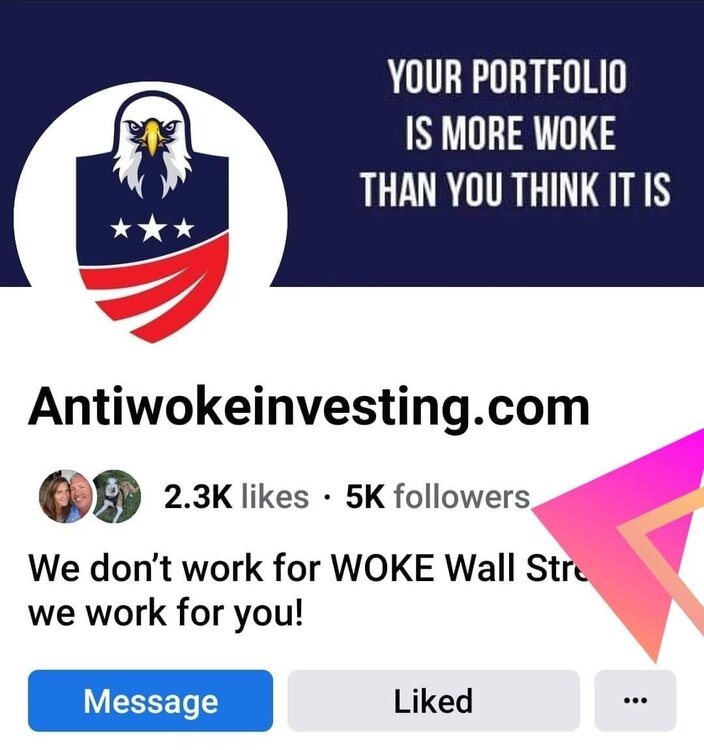
Task: Message the Antiwokeinvesting.com page
Action: tap(150, 700)
